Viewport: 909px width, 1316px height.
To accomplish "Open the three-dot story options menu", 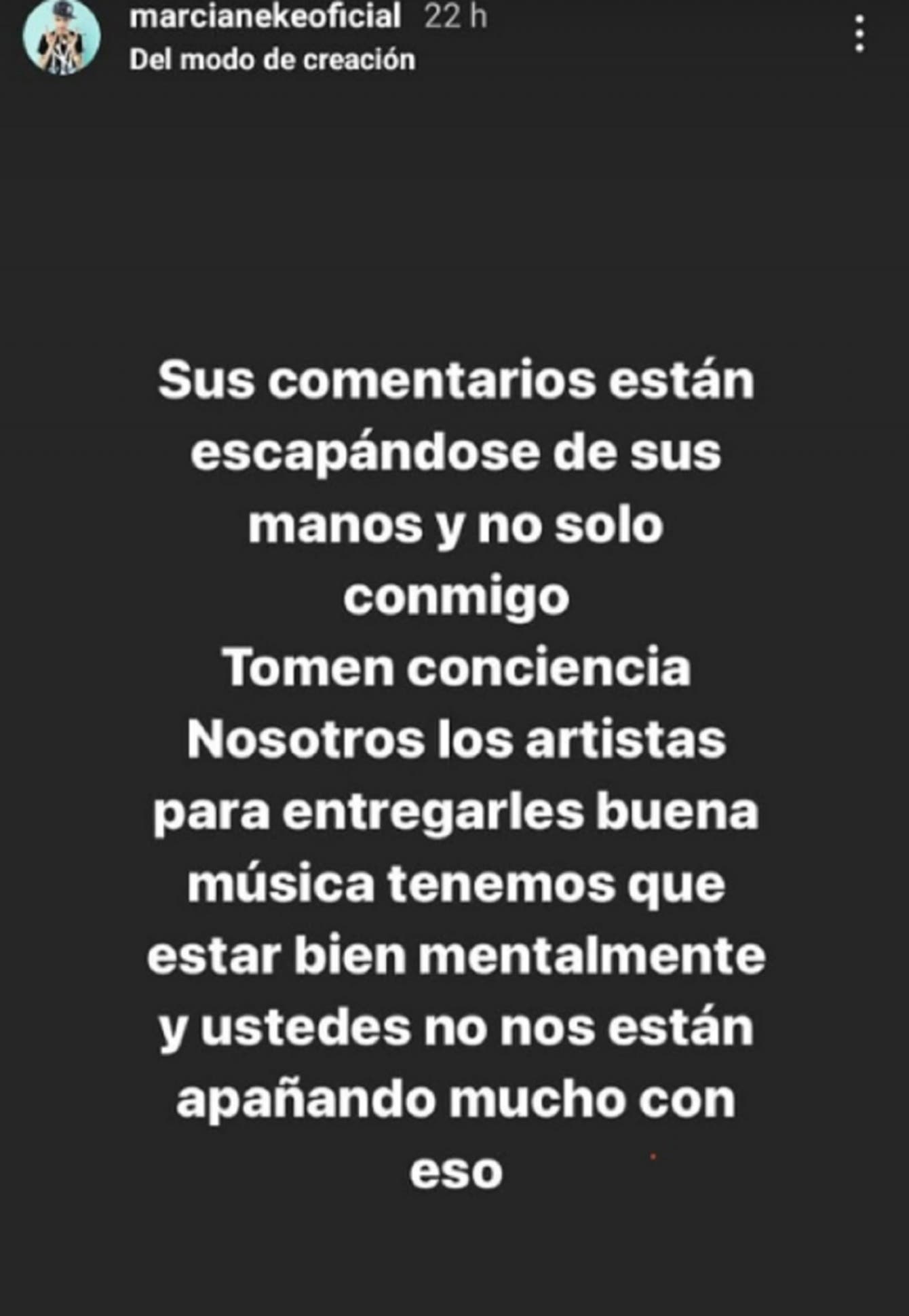I will (859, 34).
